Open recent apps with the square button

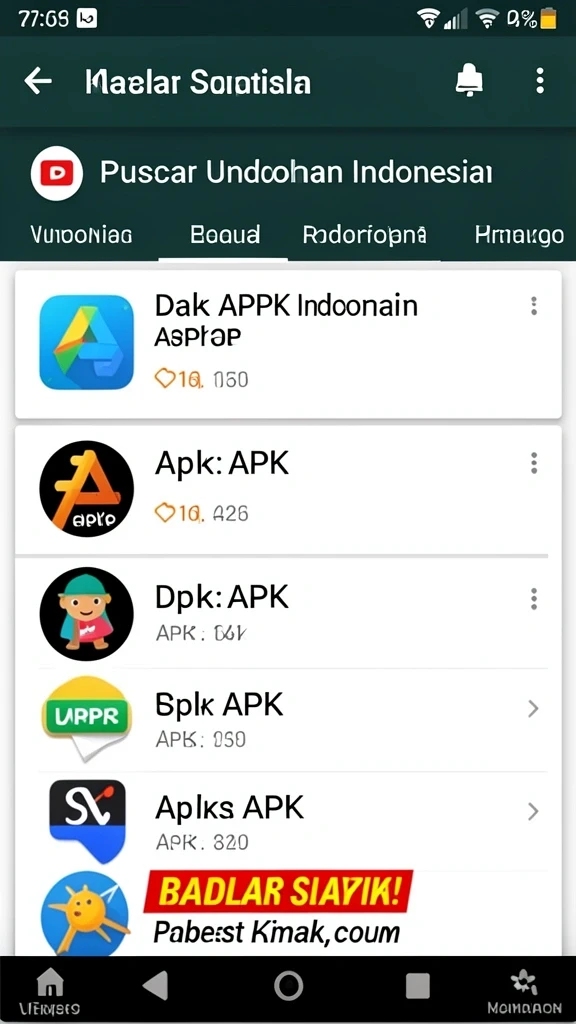click(418, 985)
